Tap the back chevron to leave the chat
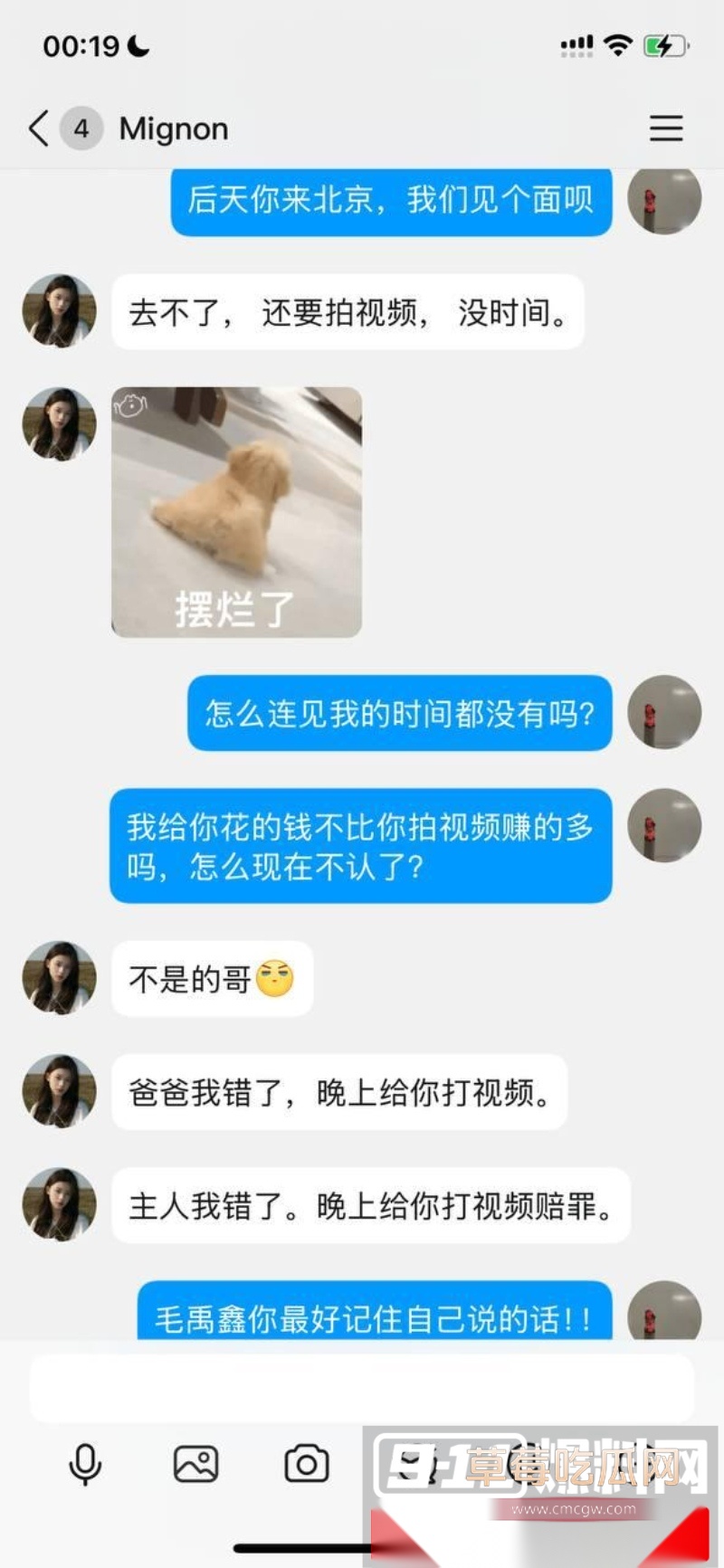 click(36, 128)
